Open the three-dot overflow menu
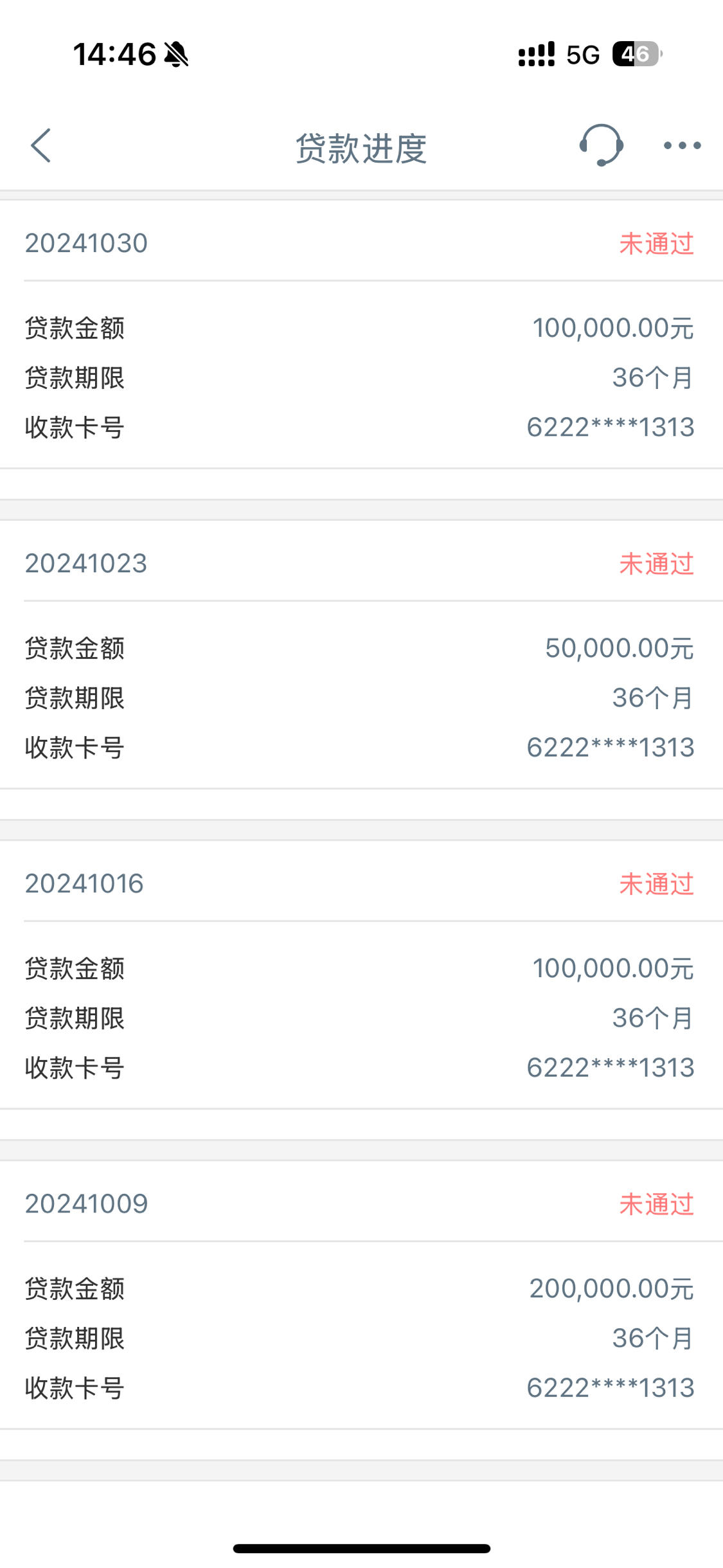 pos(682,146)
